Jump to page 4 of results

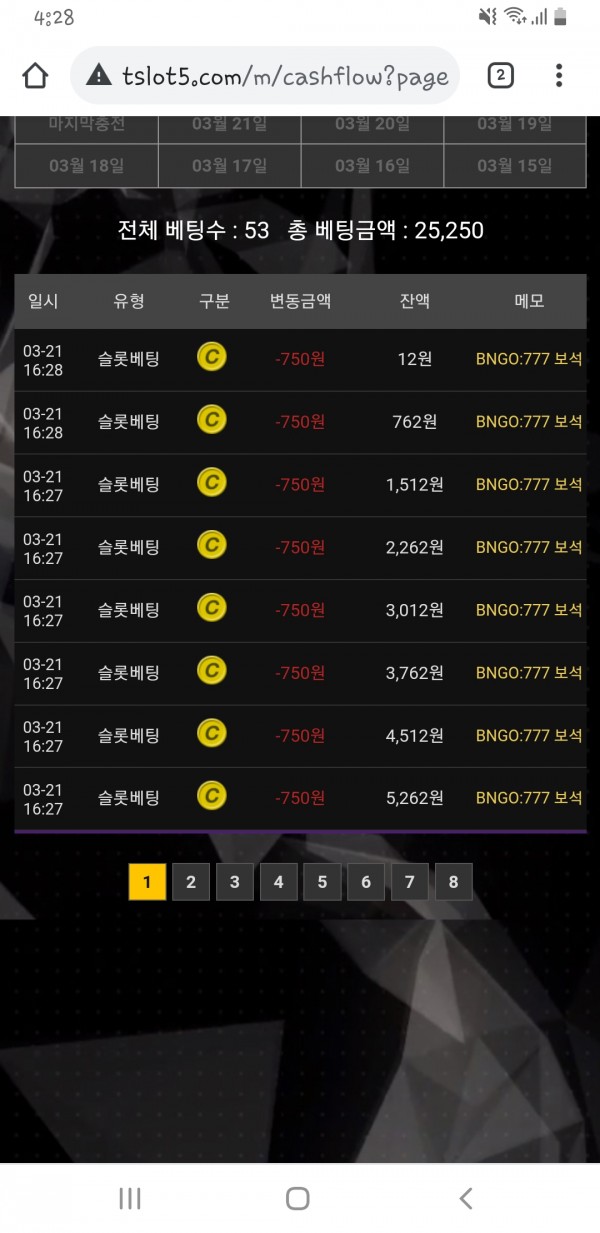(x=279, y=882)
